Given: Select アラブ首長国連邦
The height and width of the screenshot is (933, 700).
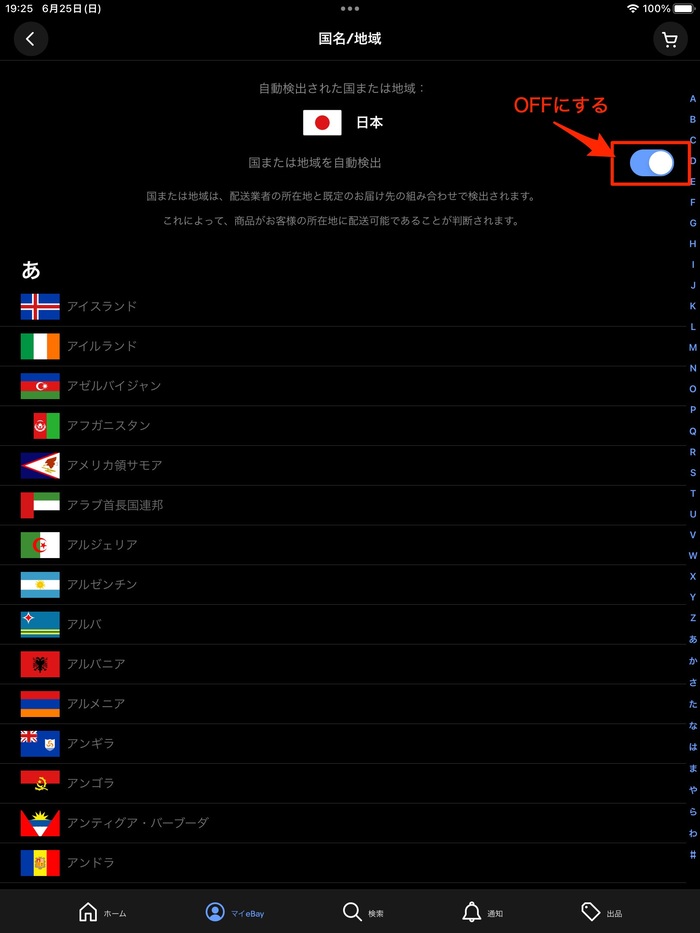Looking at the screenshot, I should pyautogui.click(x=114, y=505).
